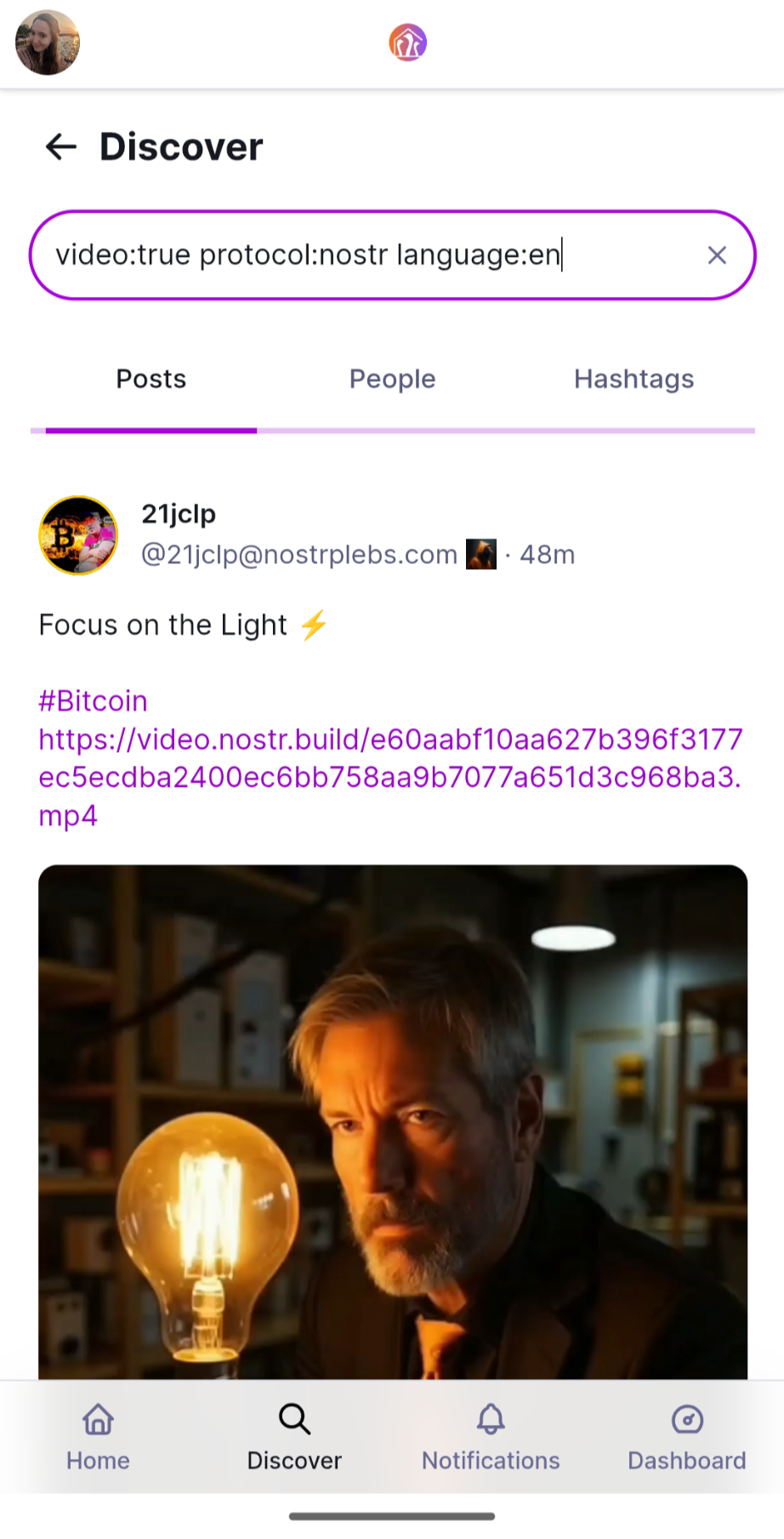Open 21jclp's profile picture
This screenshot has height=1539, width=784.
coord(78,535)
